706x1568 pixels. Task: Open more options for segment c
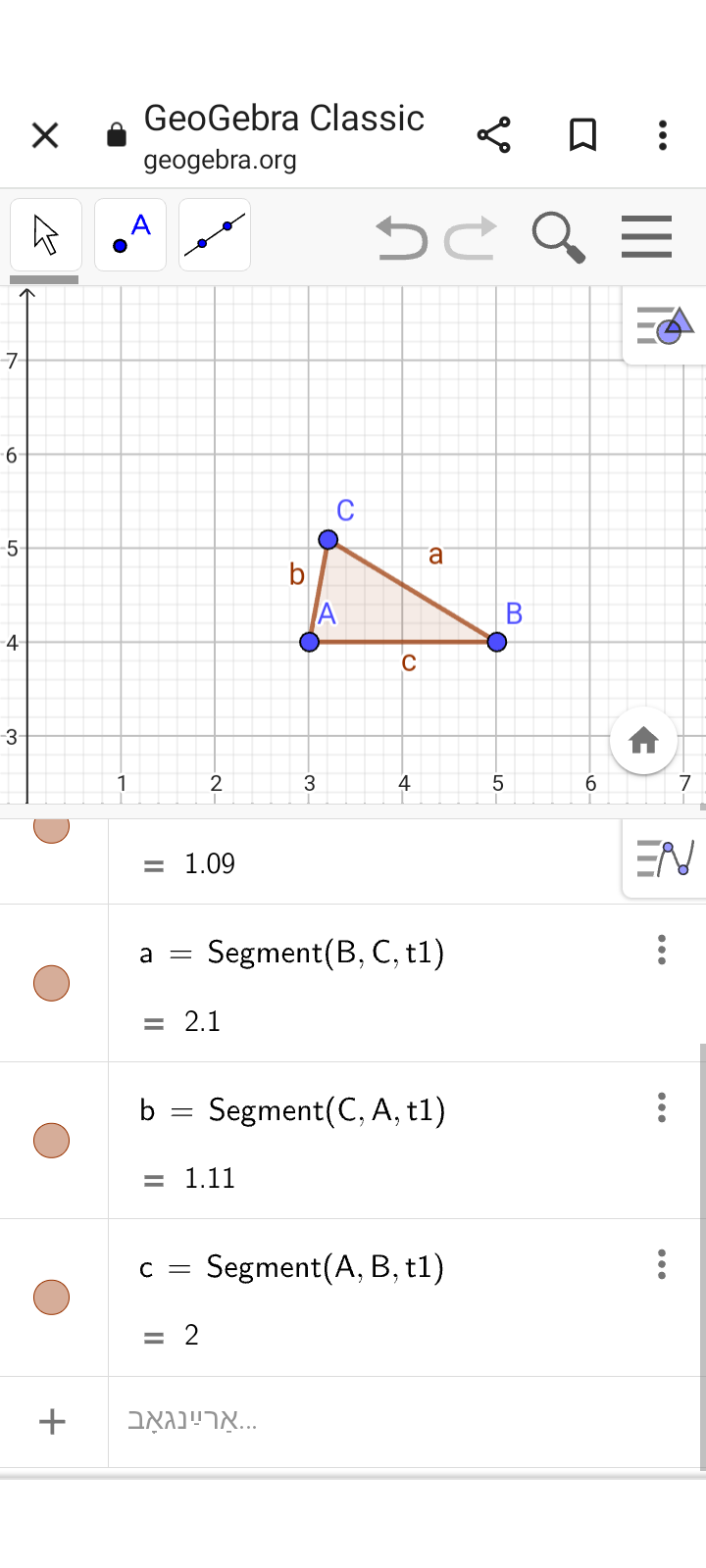[x=662, y=1264]
